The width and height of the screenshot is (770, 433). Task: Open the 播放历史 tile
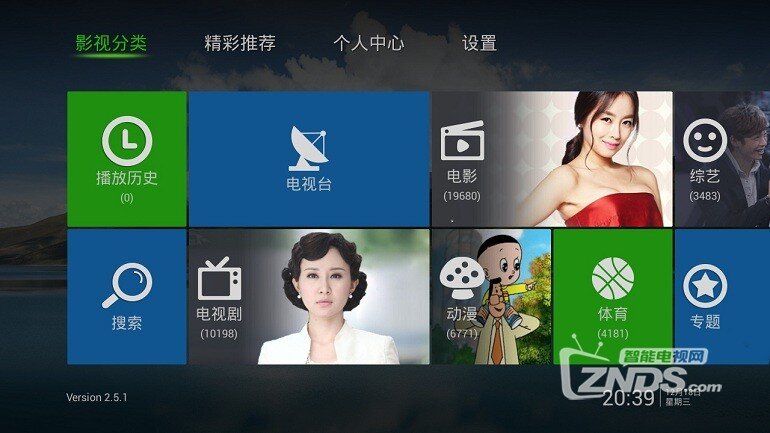point(126,159)
